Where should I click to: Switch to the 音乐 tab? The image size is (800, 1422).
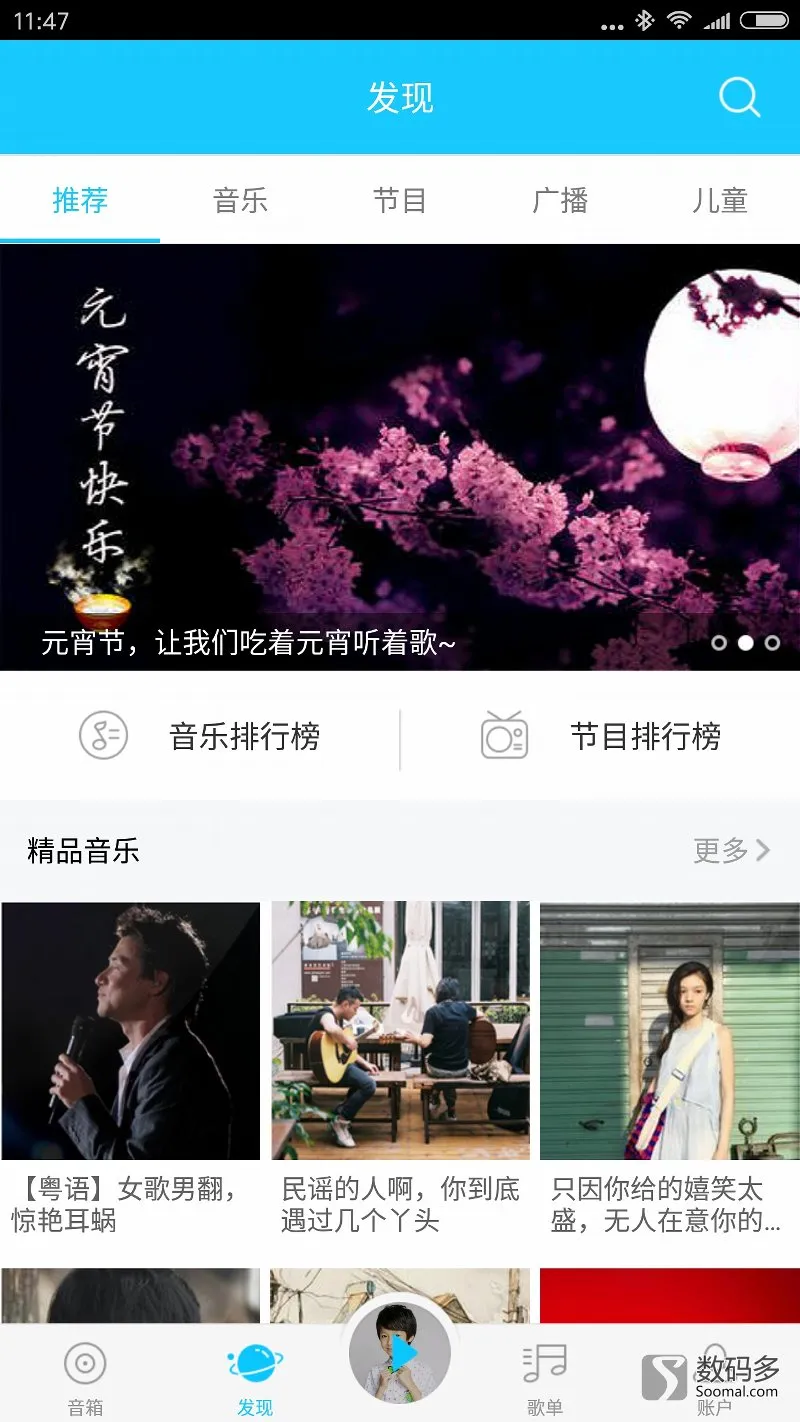click(240, 200)
